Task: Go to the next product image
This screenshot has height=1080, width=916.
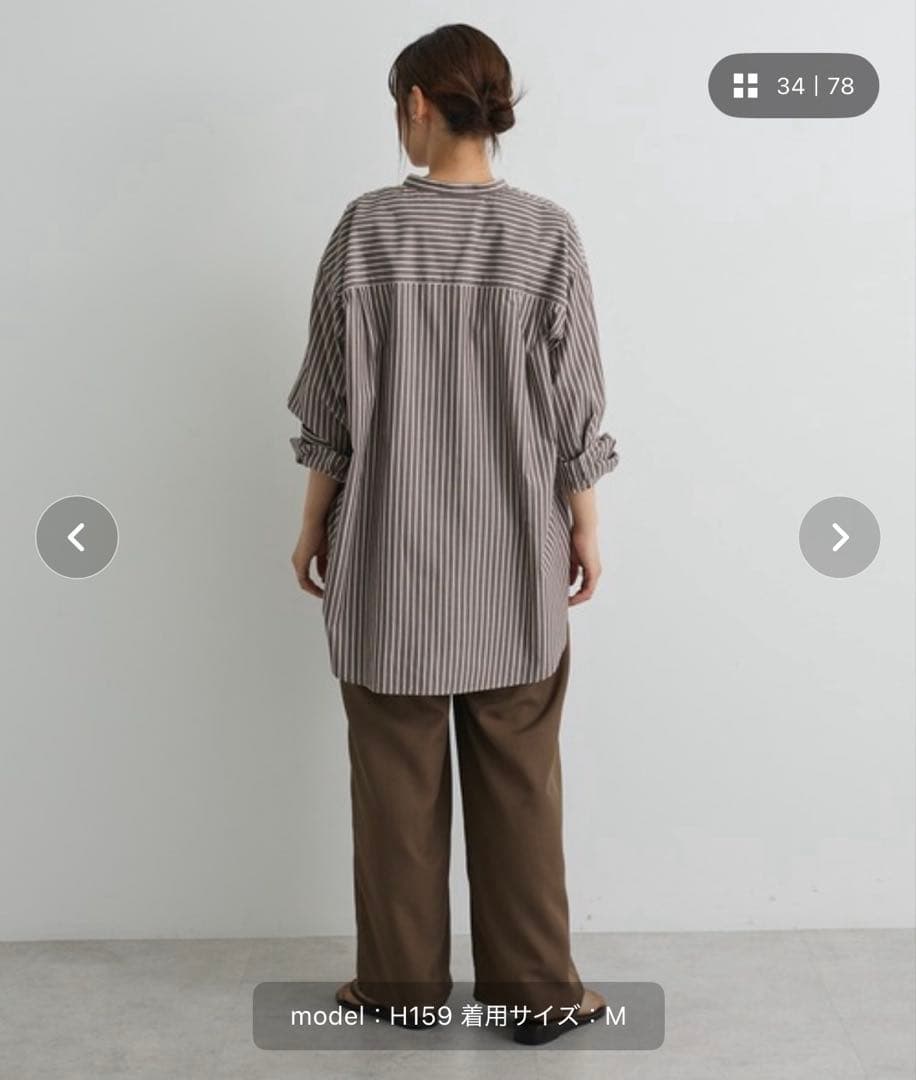Action: coord(839,537)
